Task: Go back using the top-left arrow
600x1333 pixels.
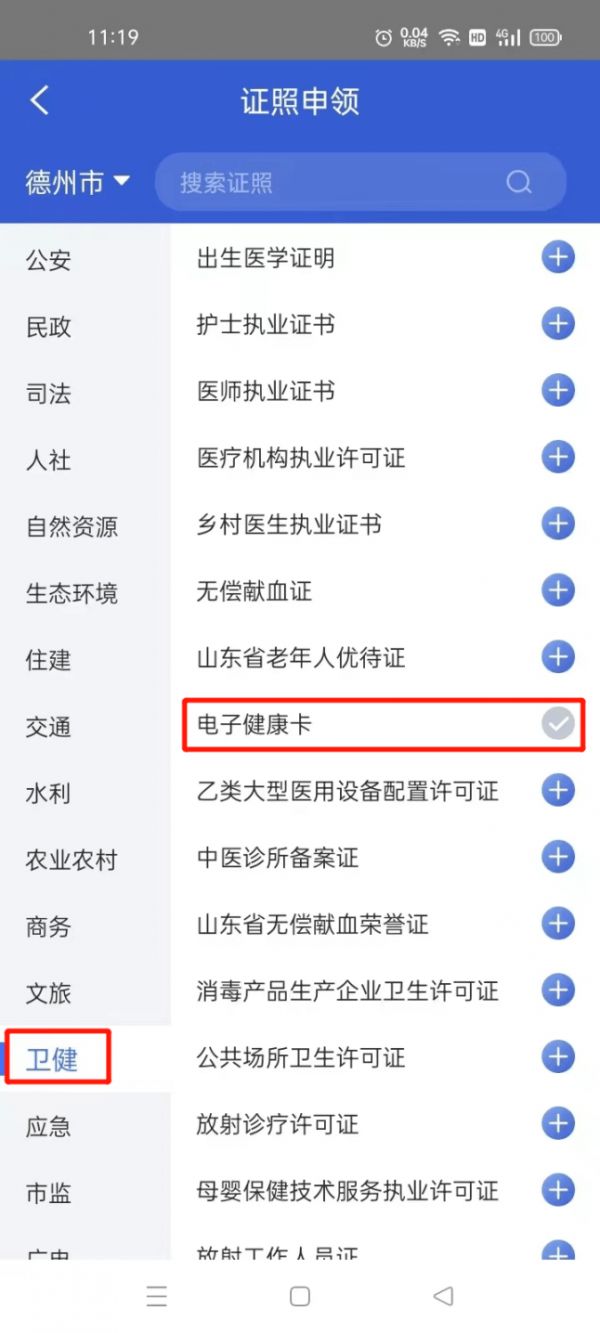Action: pos(39,101)
